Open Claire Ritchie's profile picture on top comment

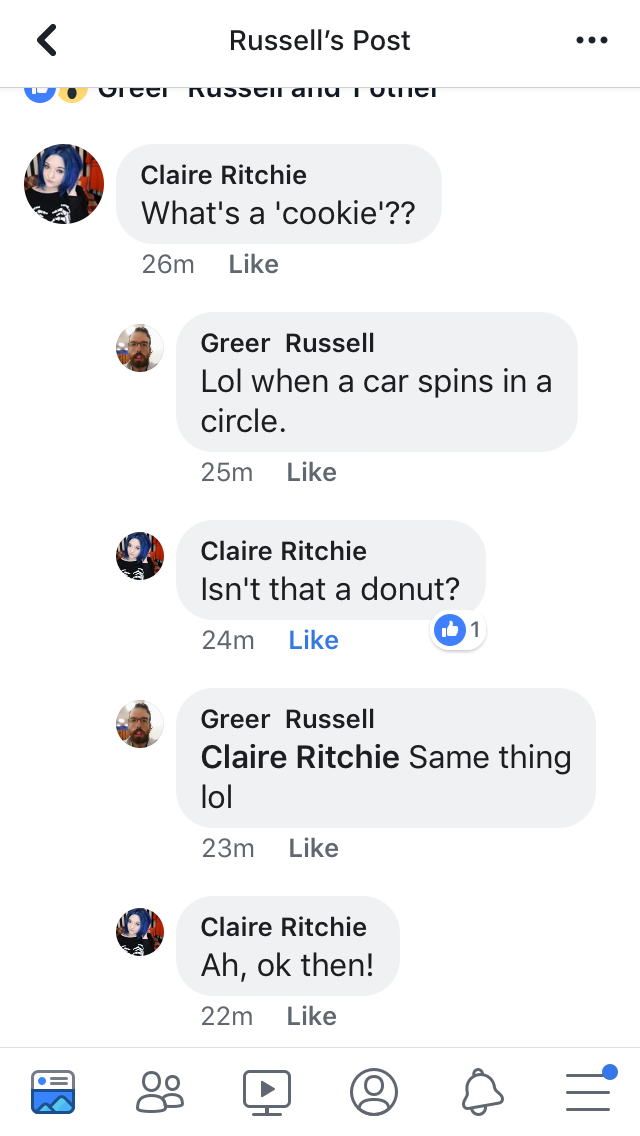(x=64, y=184)
